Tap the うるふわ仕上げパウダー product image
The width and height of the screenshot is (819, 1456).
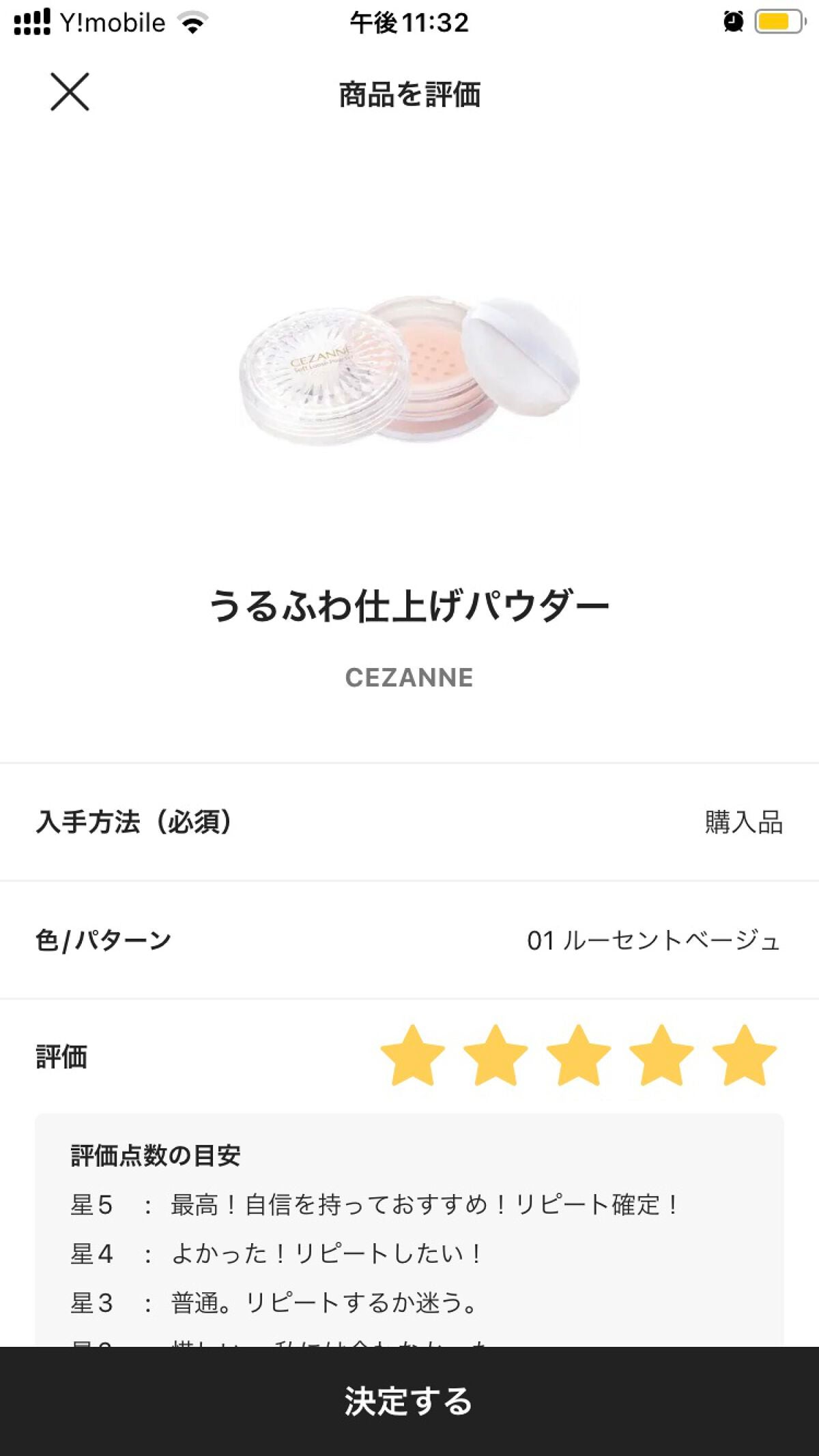pos(409,375)
